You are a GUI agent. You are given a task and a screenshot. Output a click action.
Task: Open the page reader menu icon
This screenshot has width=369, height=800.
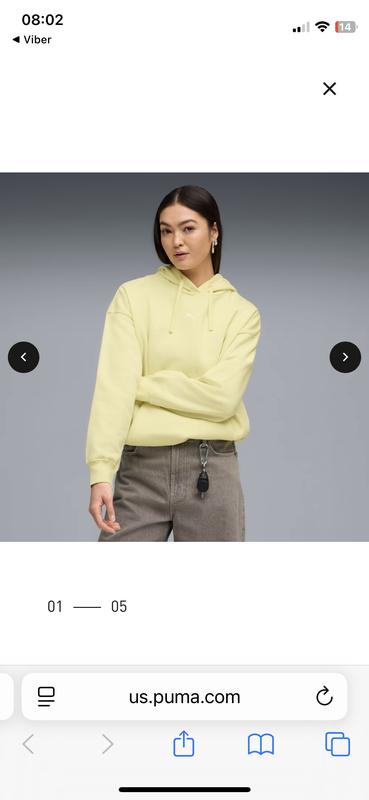(x=46, y=697)
